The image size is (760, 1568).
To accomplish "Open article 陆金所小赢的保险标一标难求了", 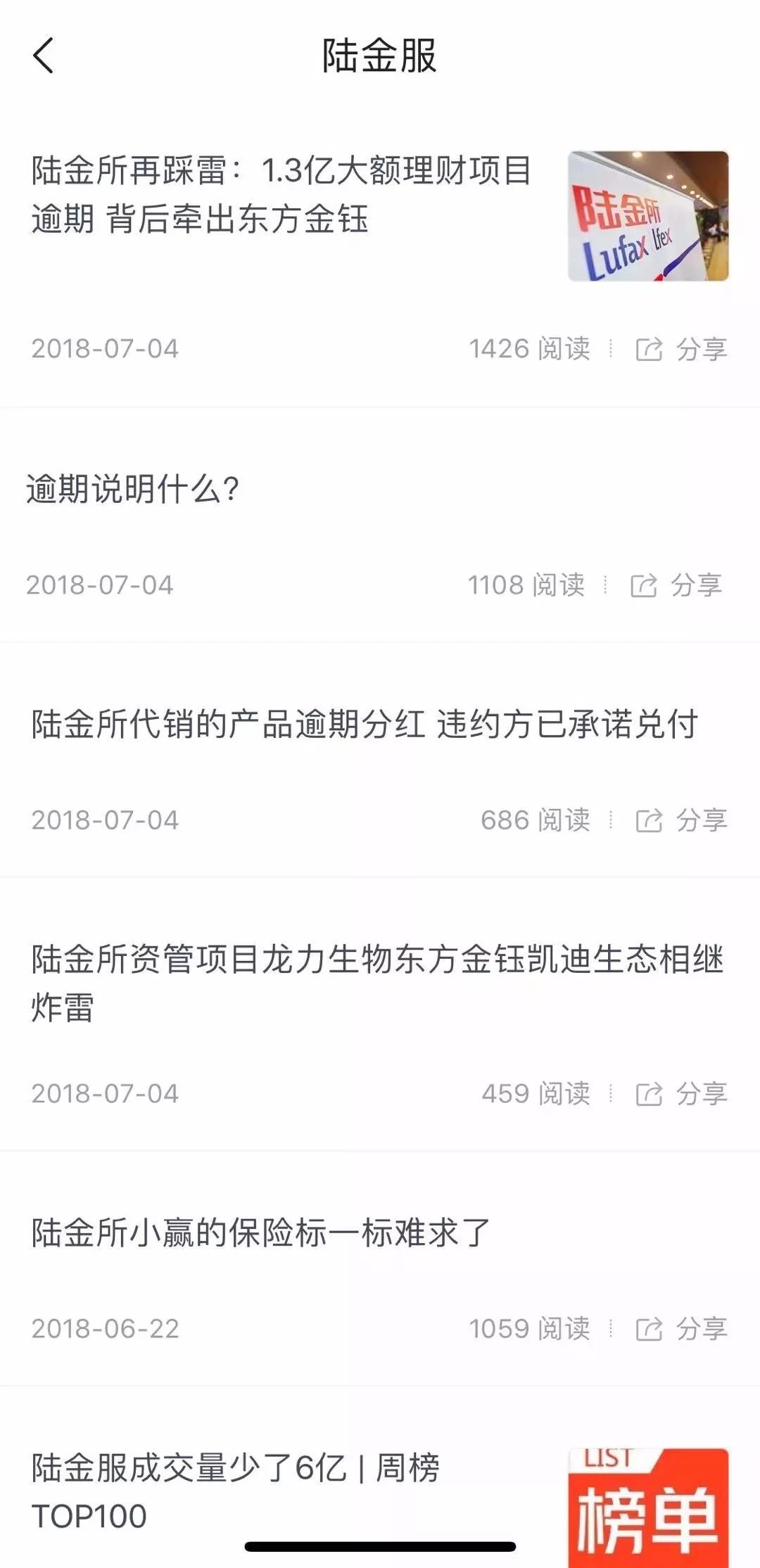I will click(x=260, y=1233).
